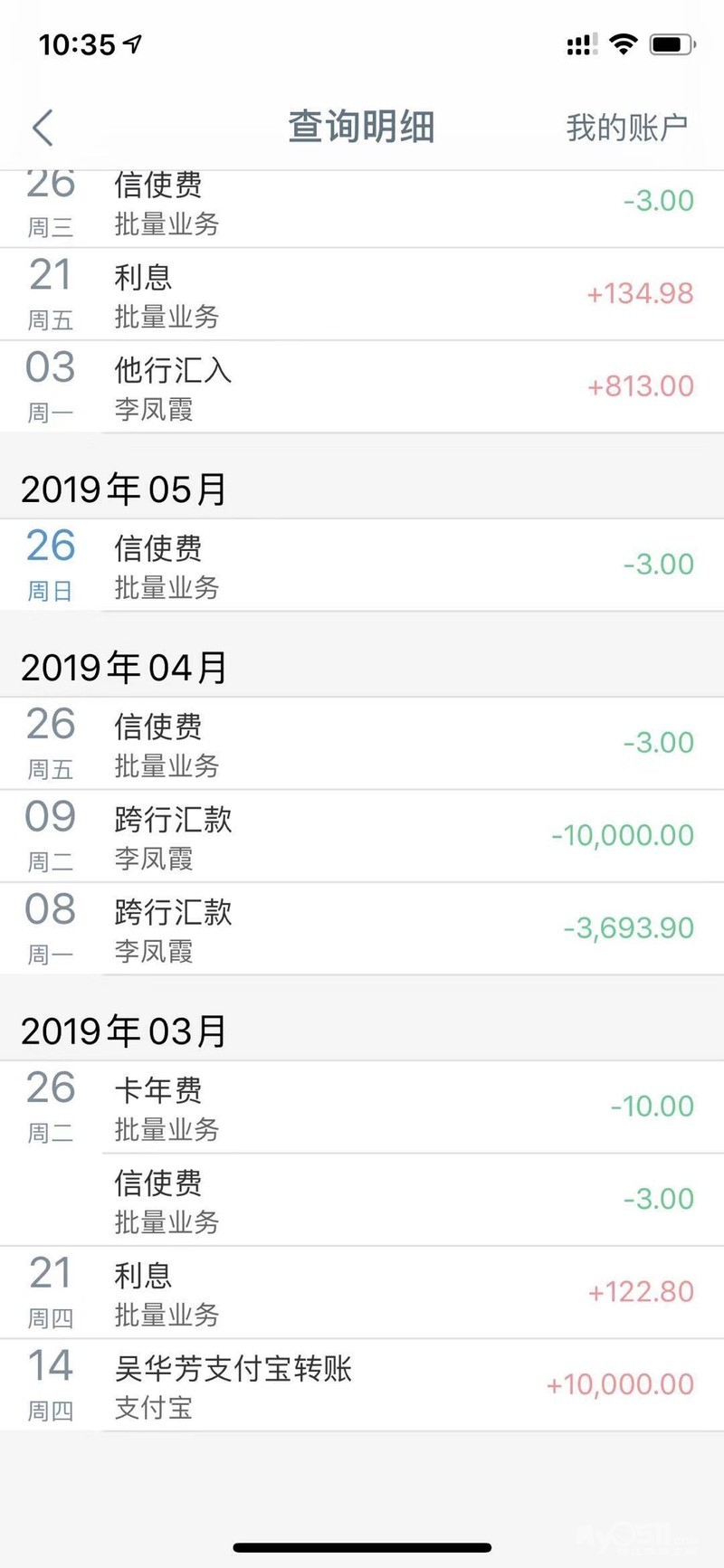Open the 他行汇入 transaction of +813.00
The width and height of the screenshot is (724, 1568).
(362, 387)
